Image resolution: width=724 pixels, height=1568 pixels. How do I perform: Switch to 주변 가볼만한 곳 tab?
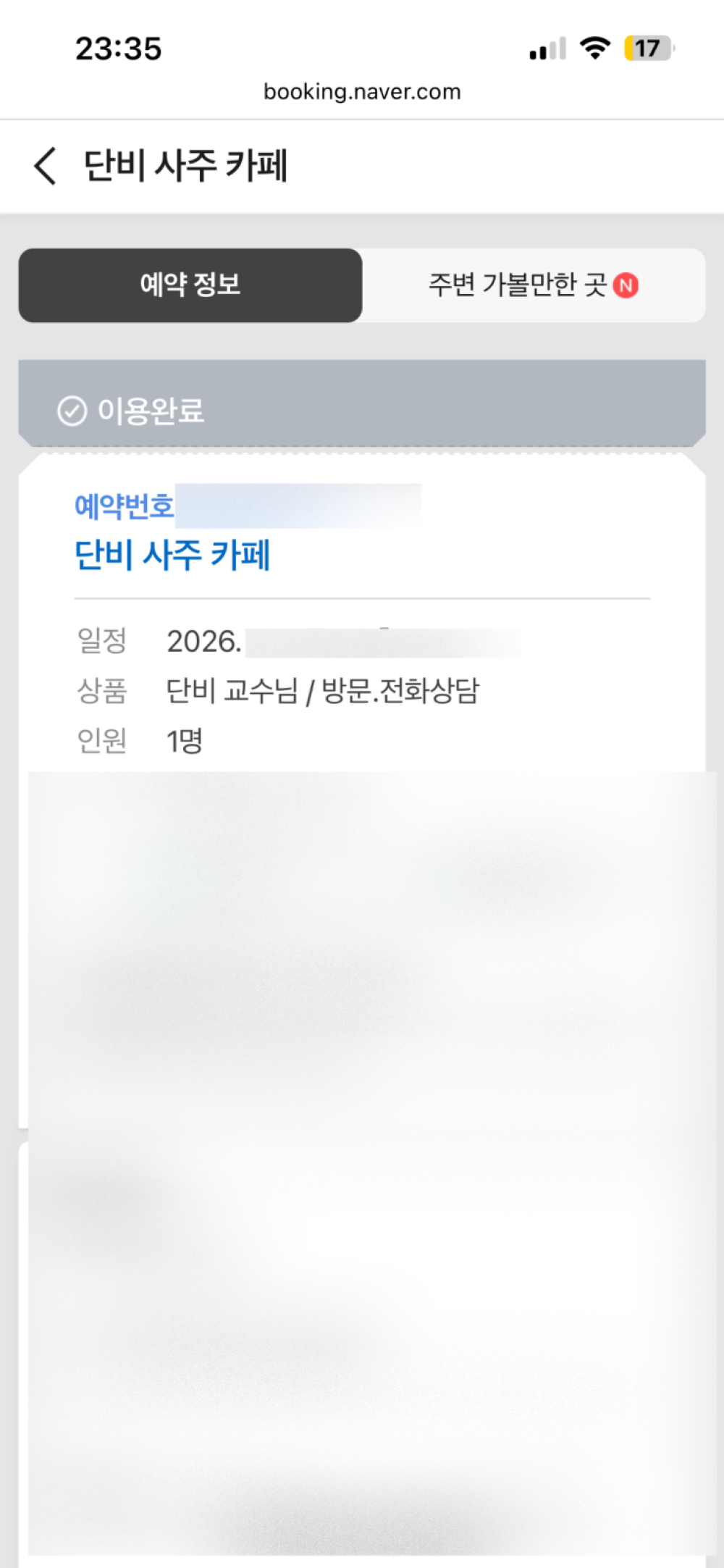pyautogui.click(x=533, y=285)
